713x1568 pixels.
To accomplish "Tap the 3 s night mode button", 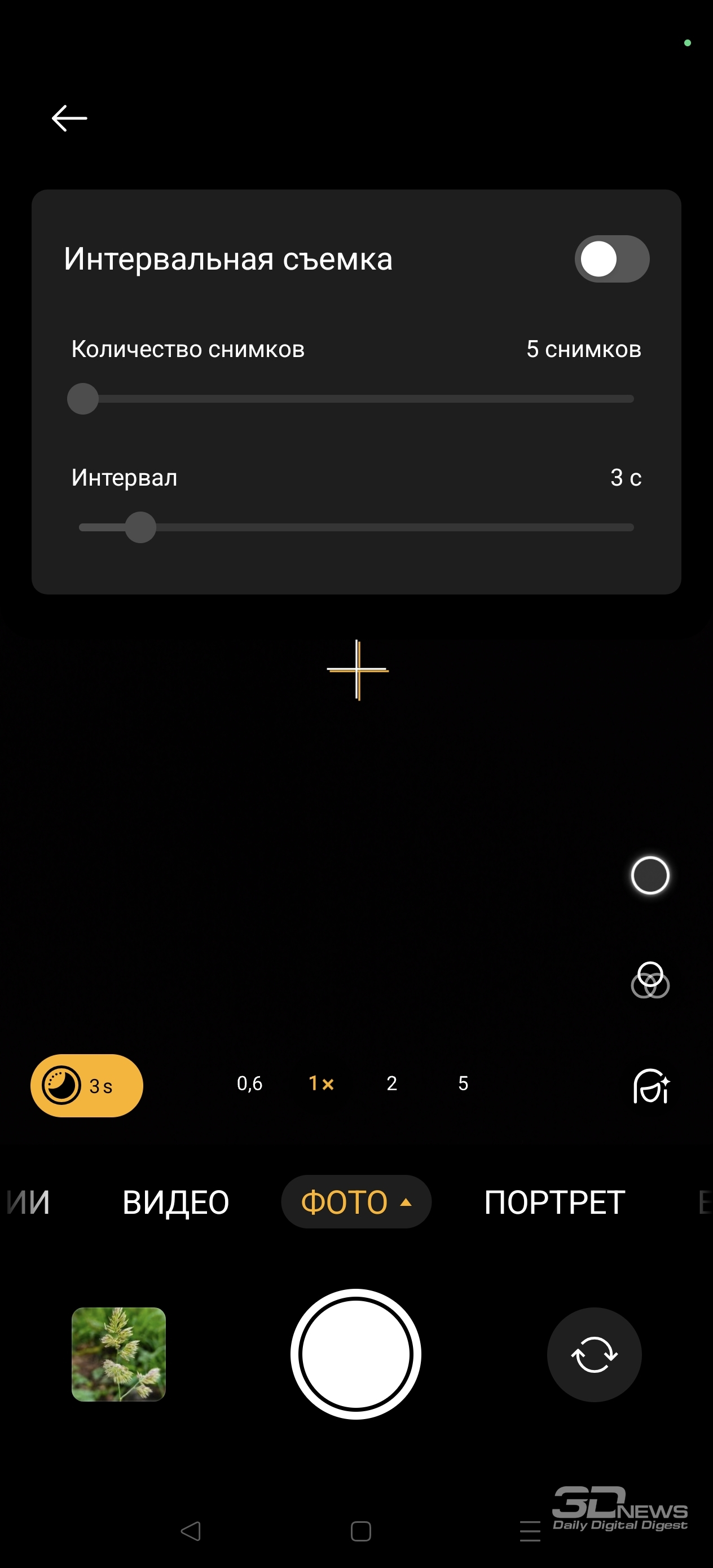I will pos(86,1085).
